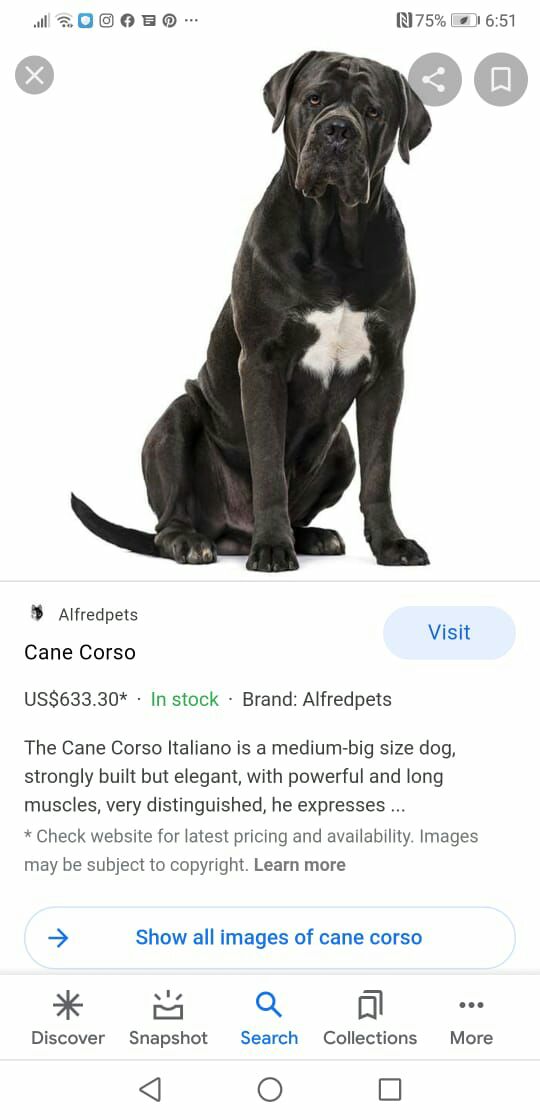Go to the Collections tab

pyautogui.click(x=370, y=1019)
